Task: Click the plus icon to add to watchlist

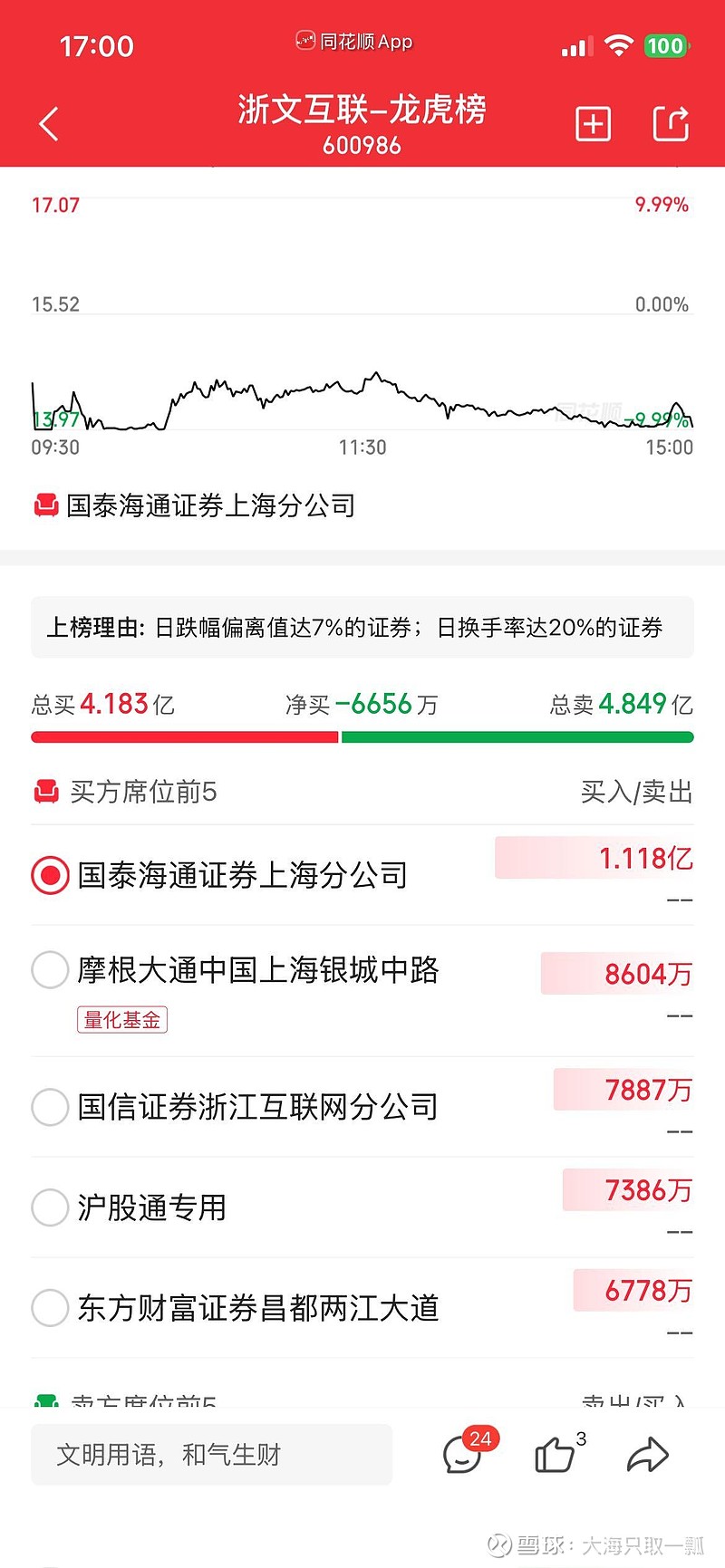Action: click(x=593, y=122)
